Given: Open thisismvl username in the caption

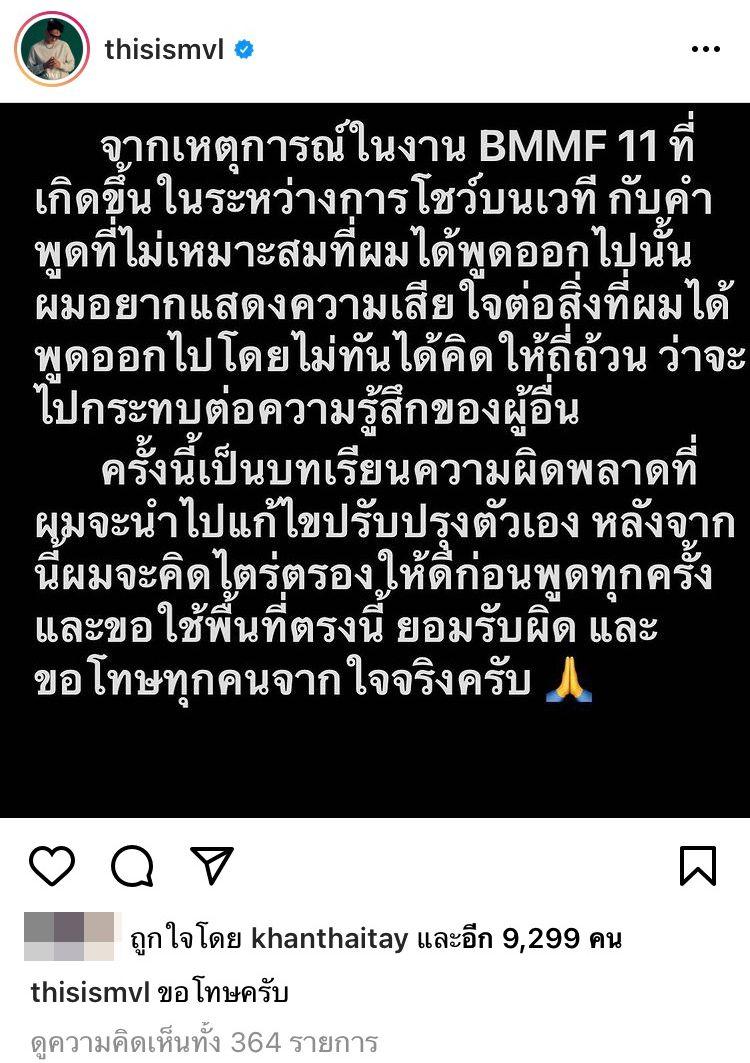Looking at the screenshot, I should click(x=90, y=992).
